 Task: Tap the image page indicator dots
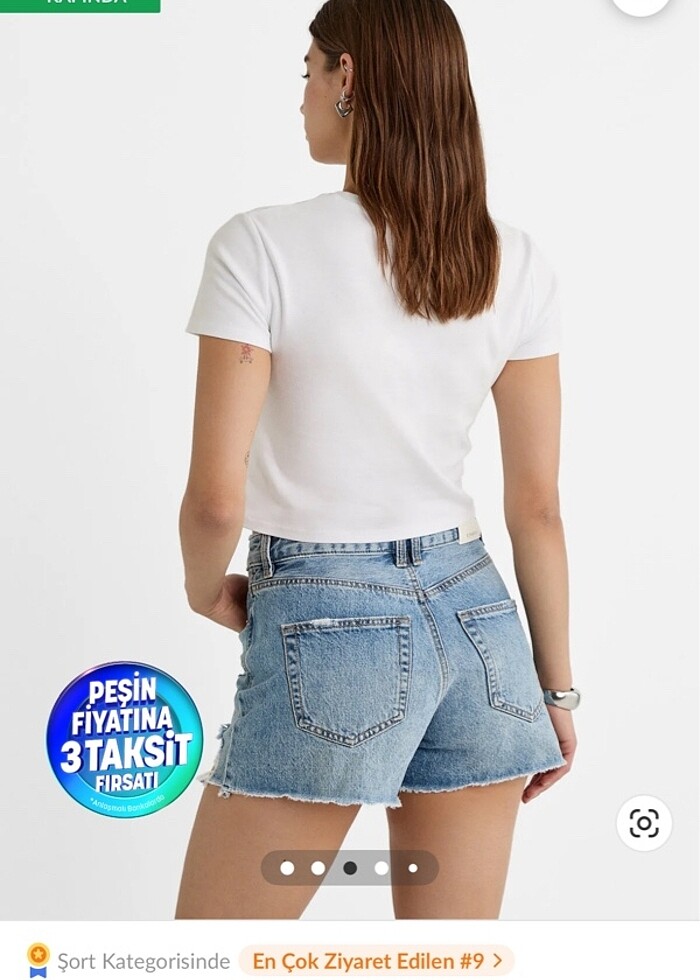350,868
